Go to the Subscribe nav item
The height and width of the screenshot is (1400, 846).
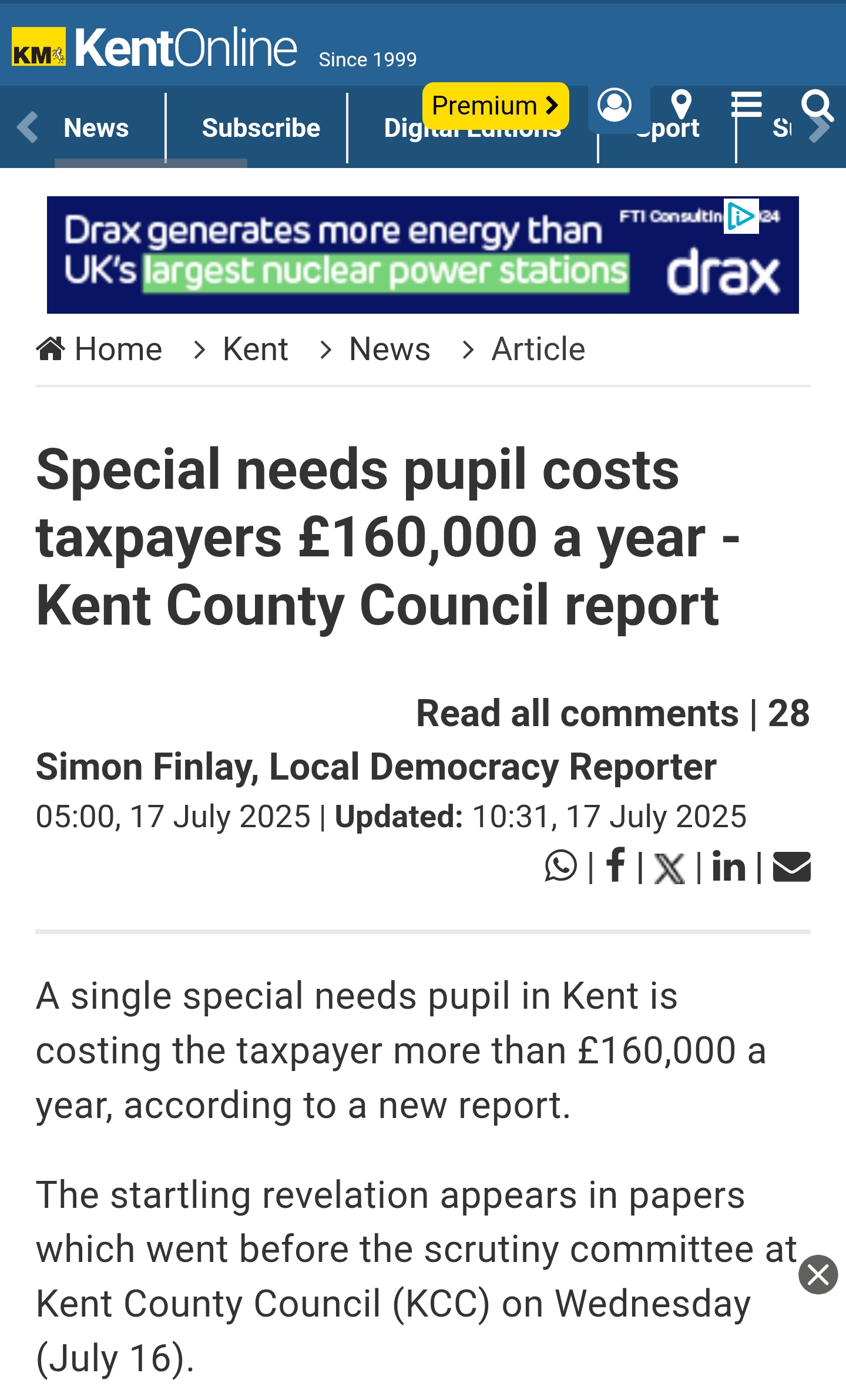point(261,127)
